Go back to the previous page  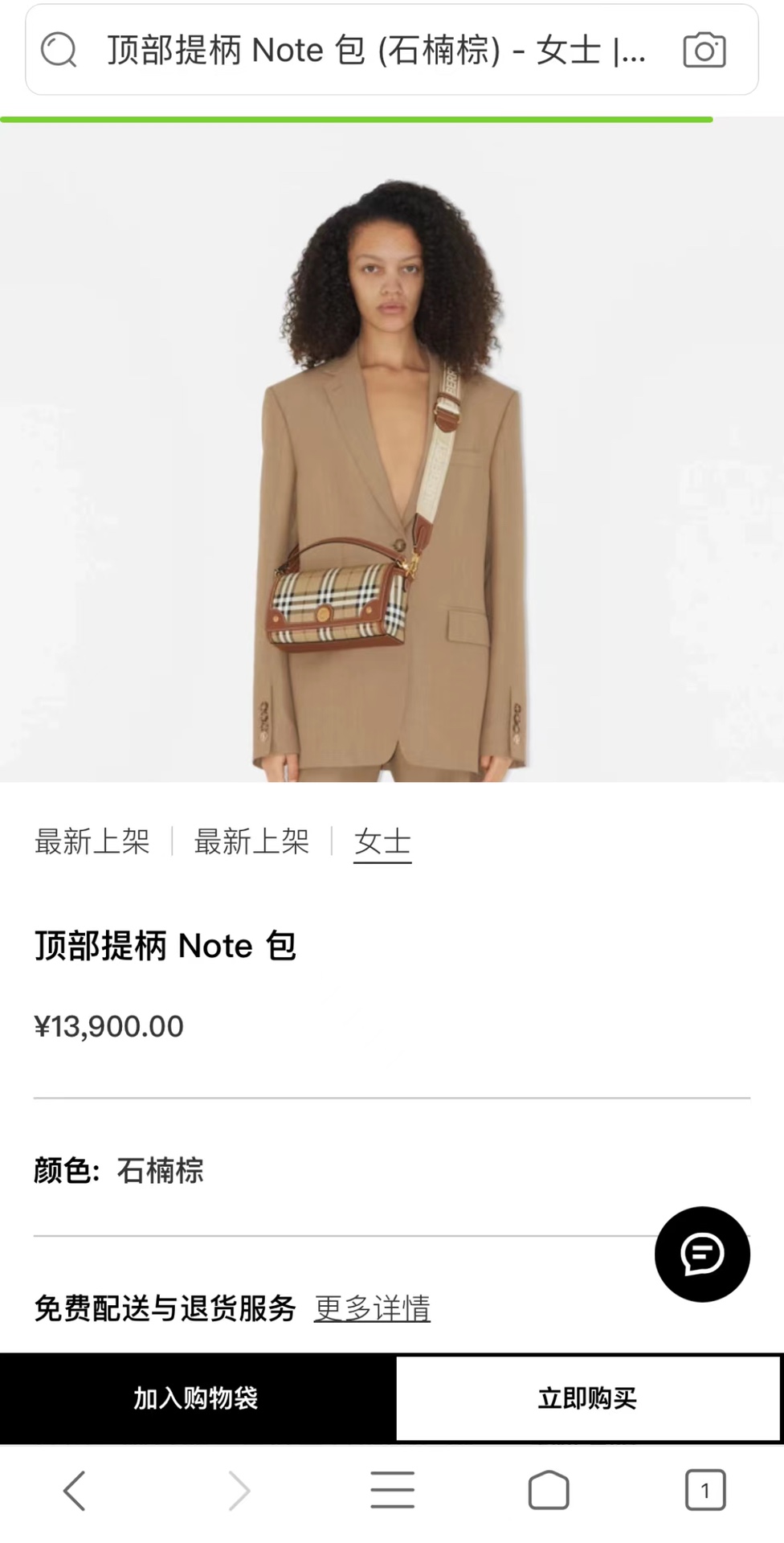pos(75,1491)
